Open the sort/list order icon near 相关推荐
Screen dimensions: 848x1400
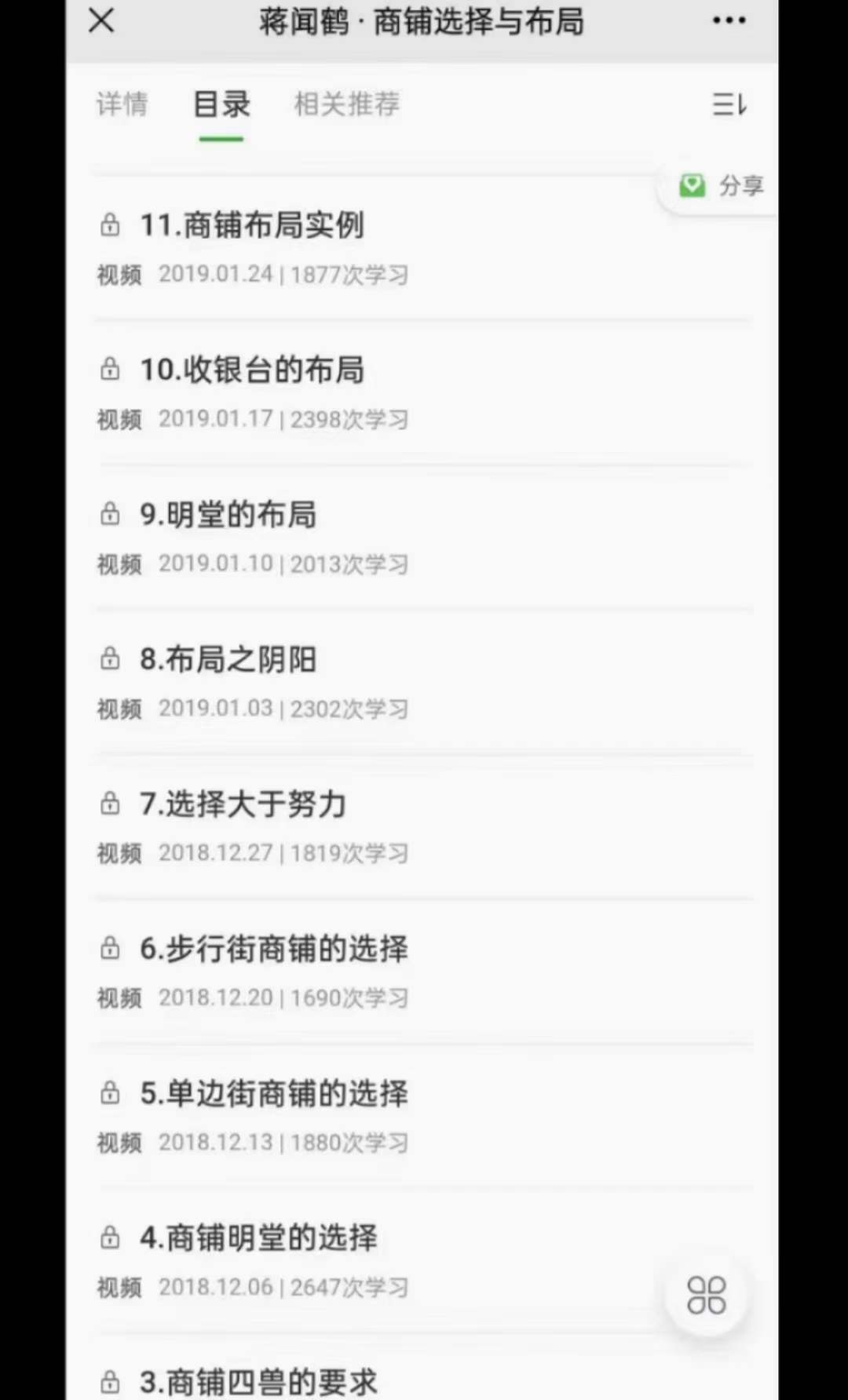(729, 105)
